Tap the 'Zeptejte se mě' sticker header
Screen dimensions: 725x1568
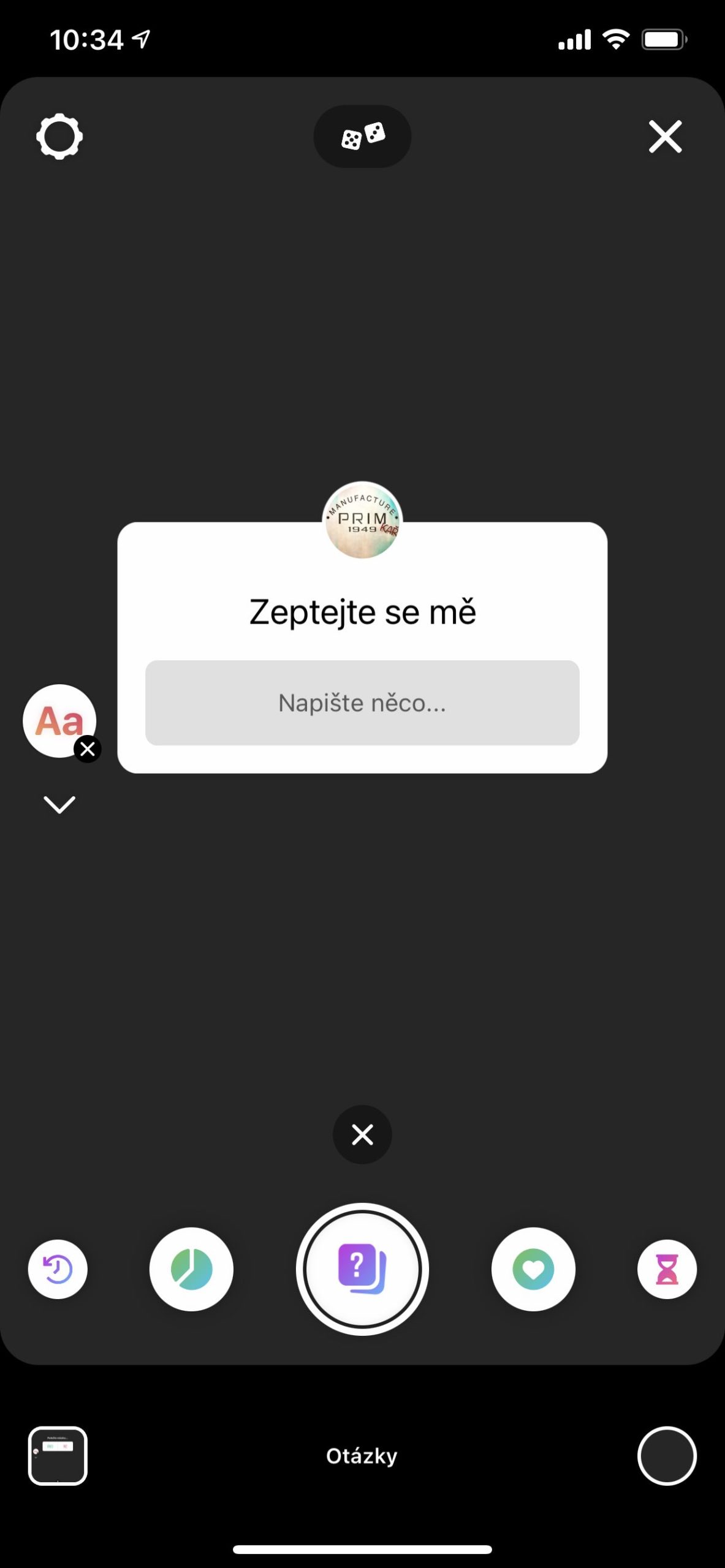click(362, 610)
